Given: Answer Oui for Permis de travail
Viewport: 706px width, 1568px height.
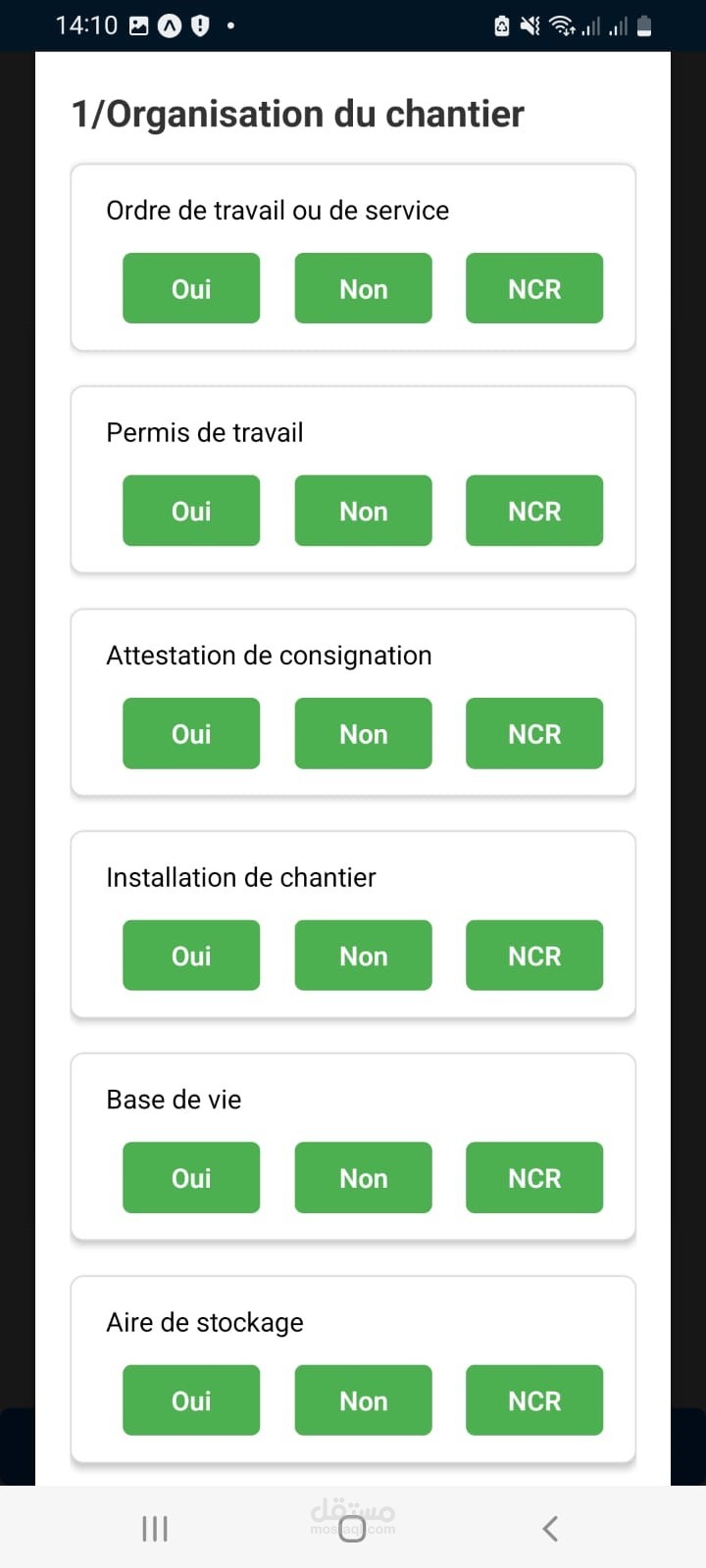Looking at the screenshot, I should [x=191, y=511].
